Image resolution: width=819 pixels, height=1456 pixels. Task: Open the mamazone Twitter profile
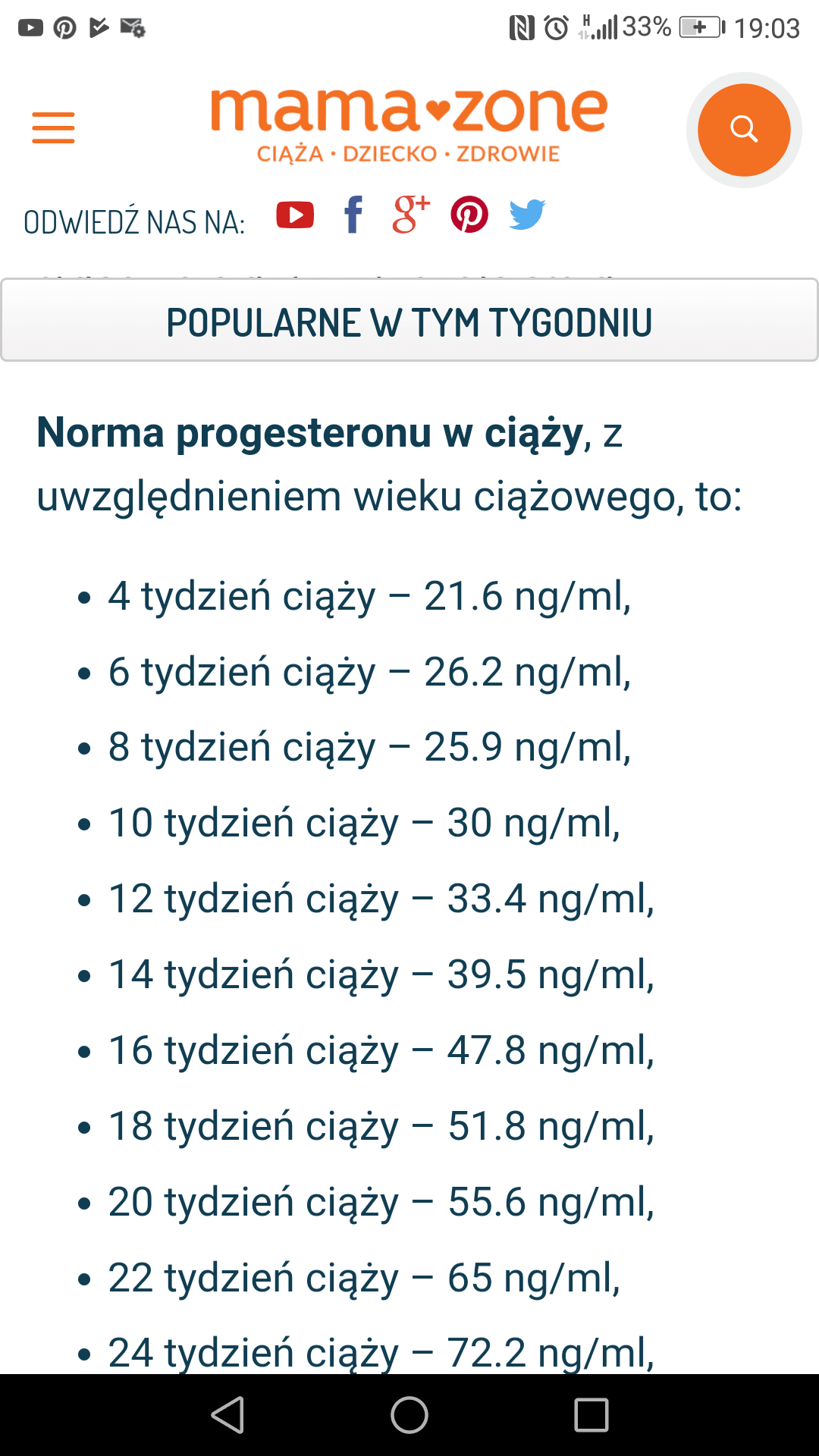click(x=527, y=215)
